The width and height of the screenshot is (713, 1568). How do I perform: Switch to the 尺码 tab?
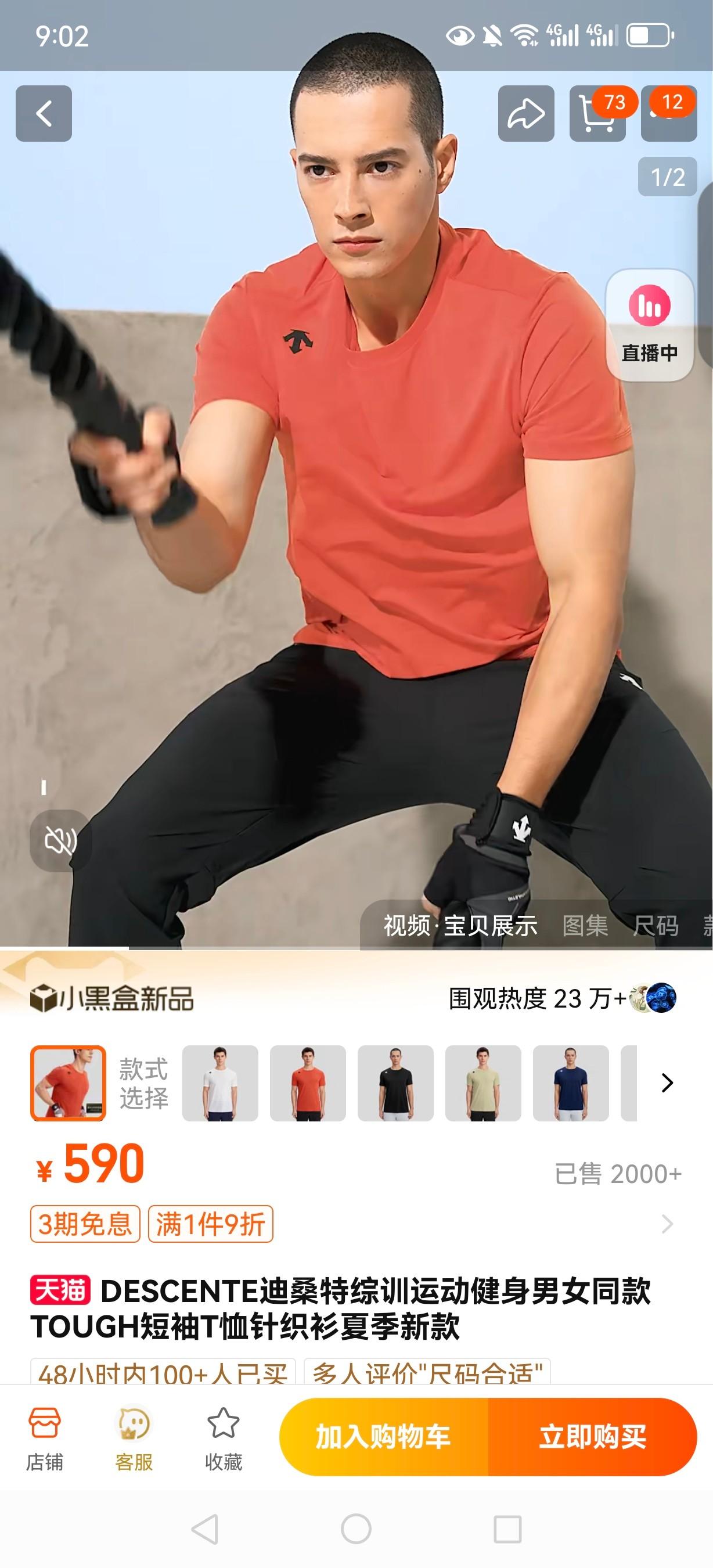point(655,926)
